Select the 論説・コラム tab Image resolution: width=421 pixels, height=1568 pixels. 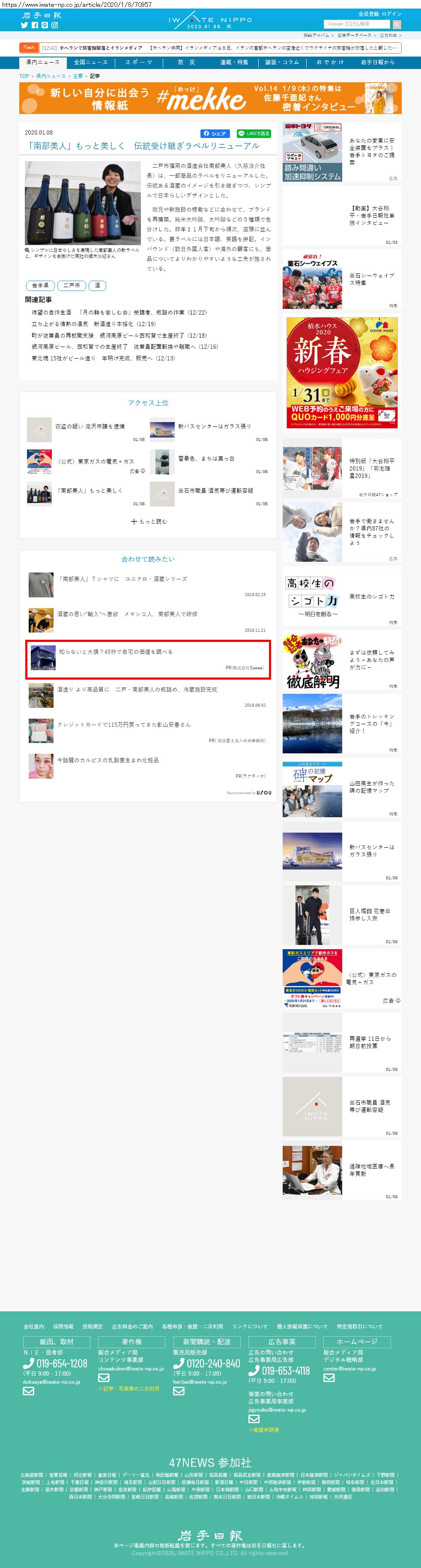pos(282,62)
